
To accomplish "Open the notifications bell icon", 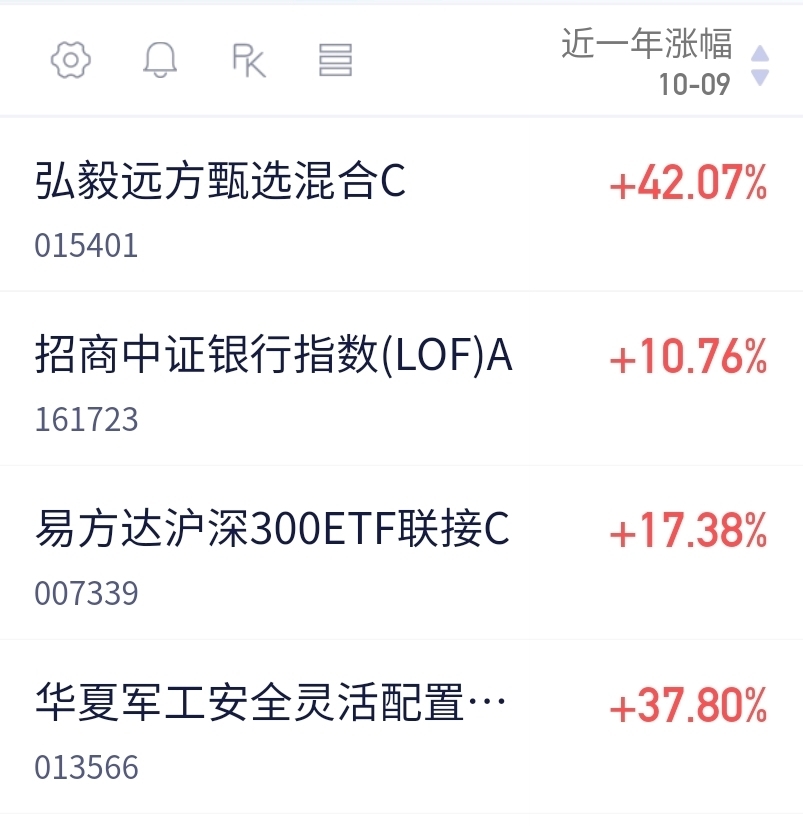I will click(x=160, y=60).
